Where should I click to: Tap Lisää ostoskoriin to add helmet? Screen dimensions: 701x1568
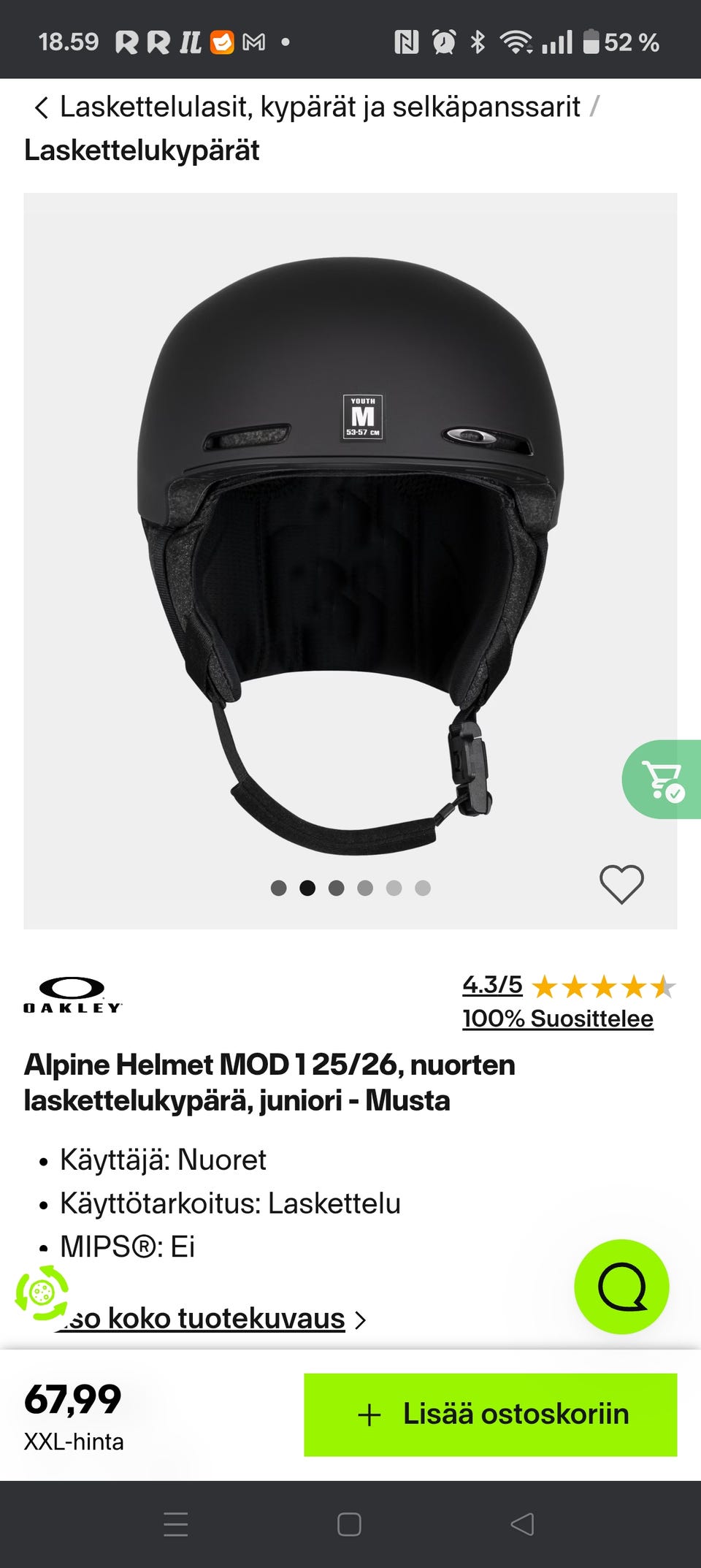490,1415
